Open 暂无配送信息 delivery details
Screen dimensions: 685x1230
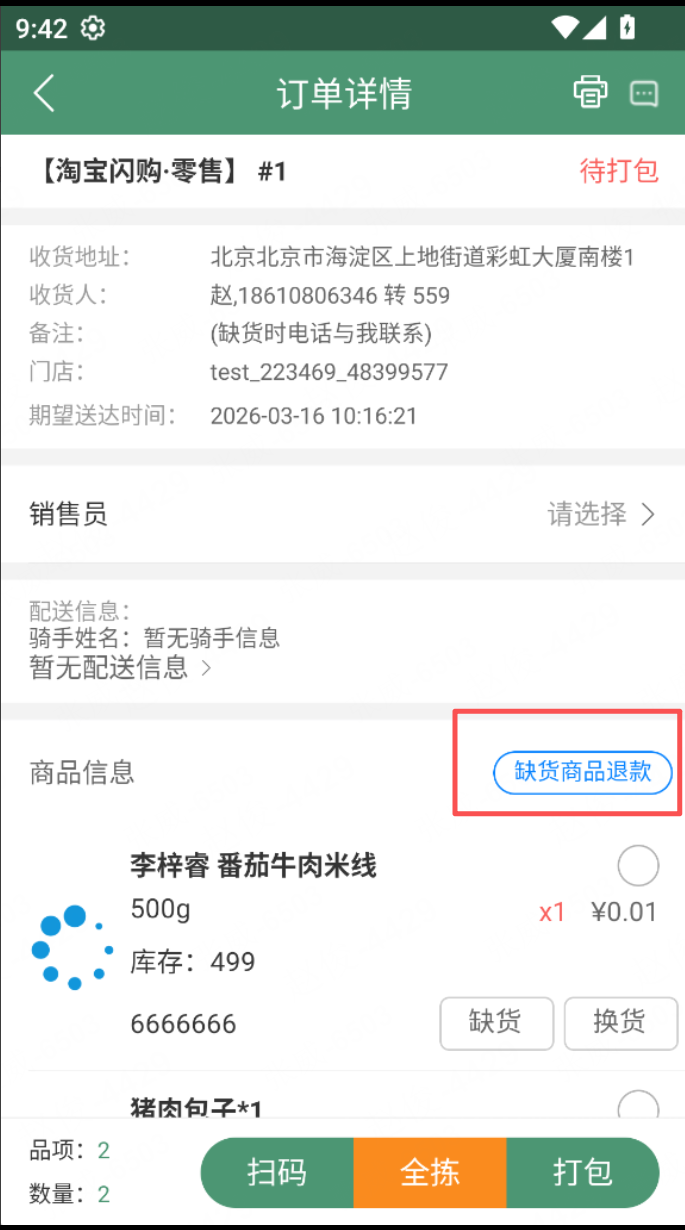tap(120, 667)
